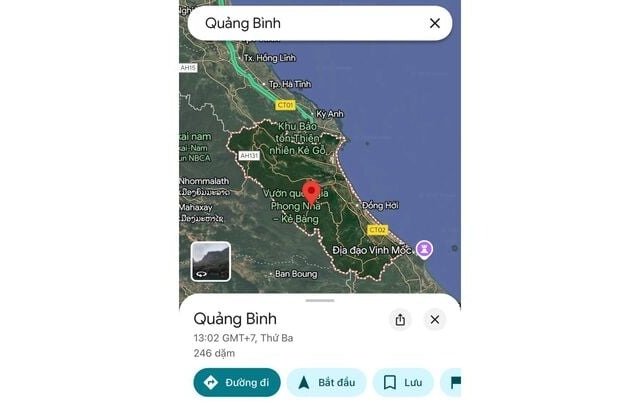The width and height of the screenshot is (640, 405).
Task: Get directions with Đường đi button
Action: (x=237, y=382)
